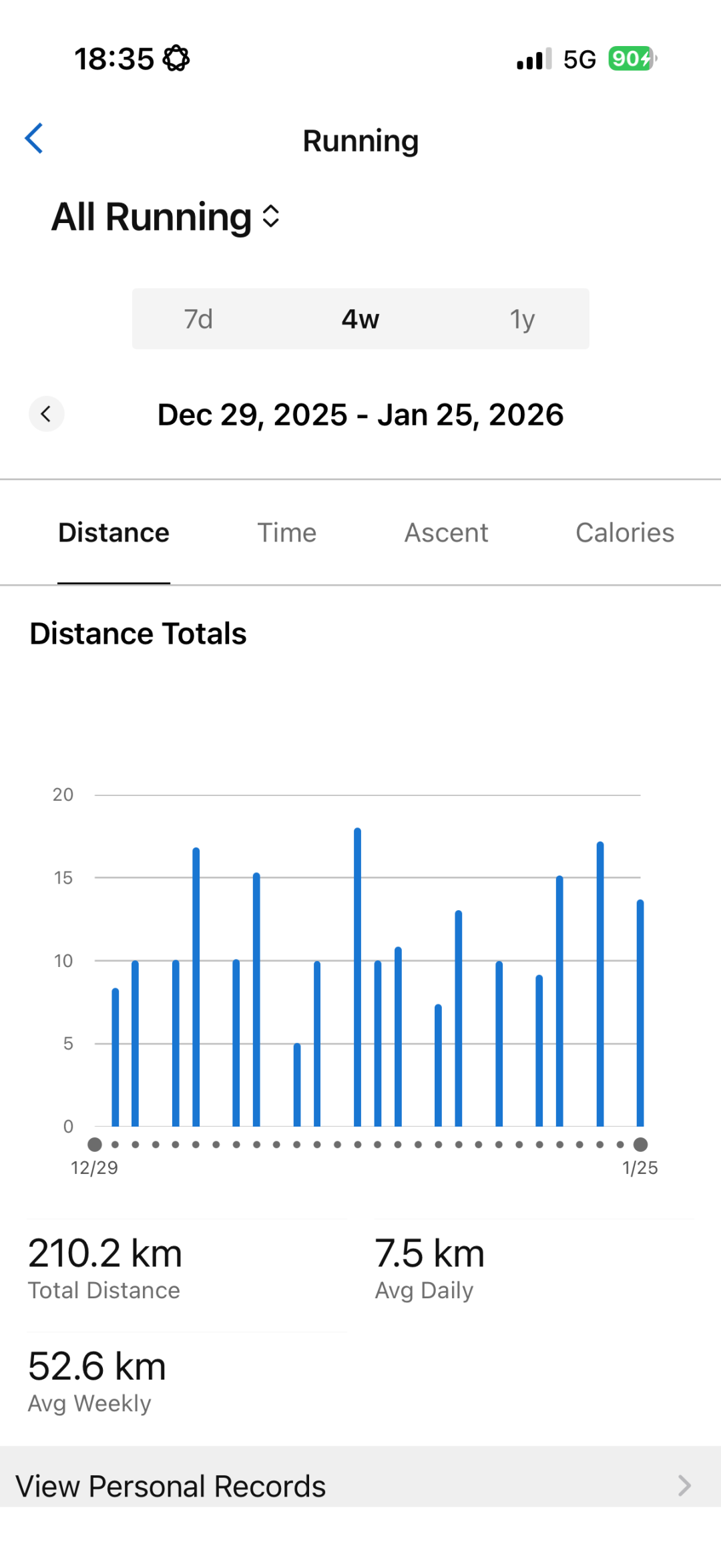Open the All Running activity type dropdown
This screenshot has width=721, height=1568.
[x=166, y=217]
